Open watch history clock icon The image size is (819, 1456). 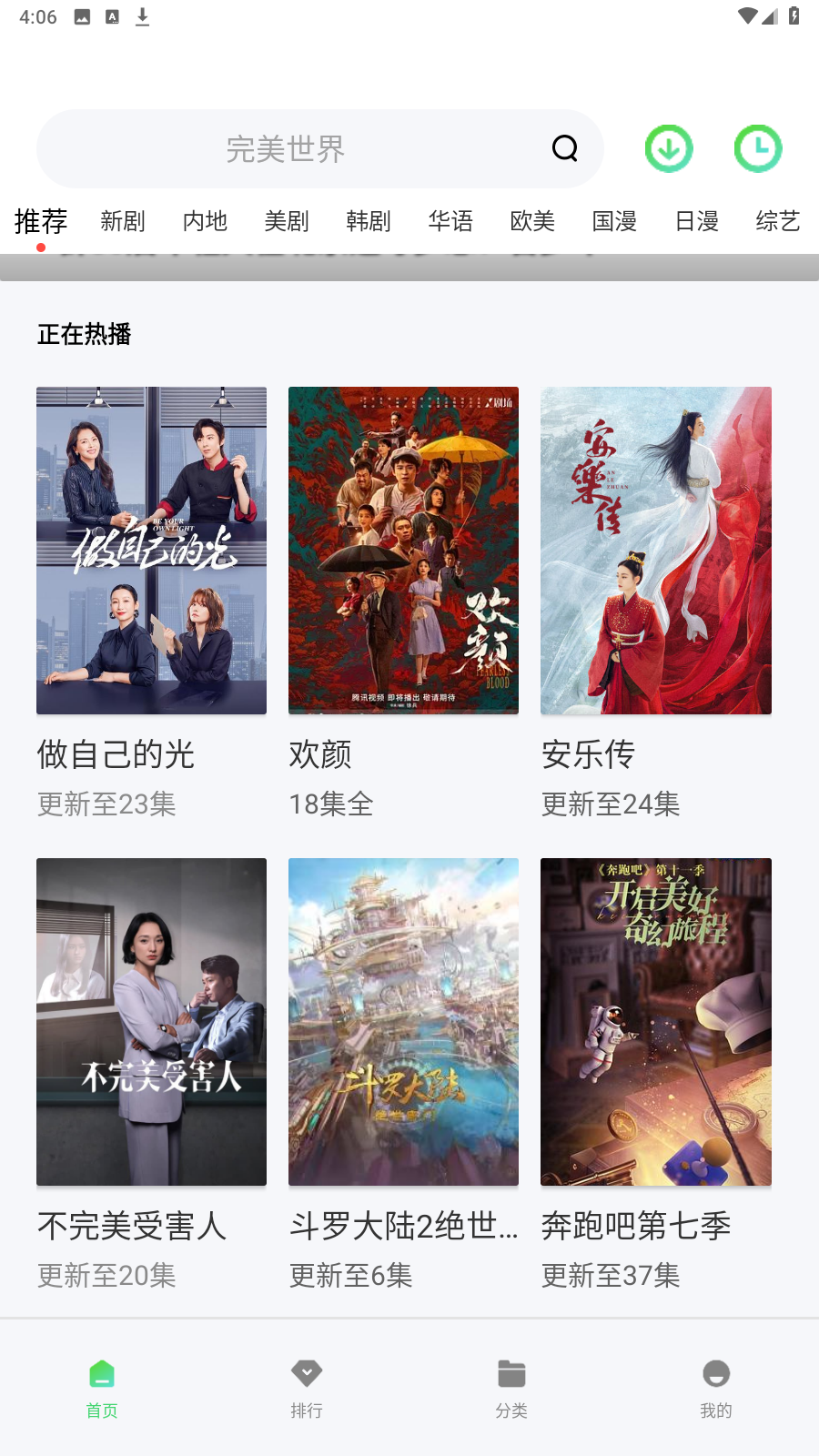pyautogui.click(x=757, y=149)
